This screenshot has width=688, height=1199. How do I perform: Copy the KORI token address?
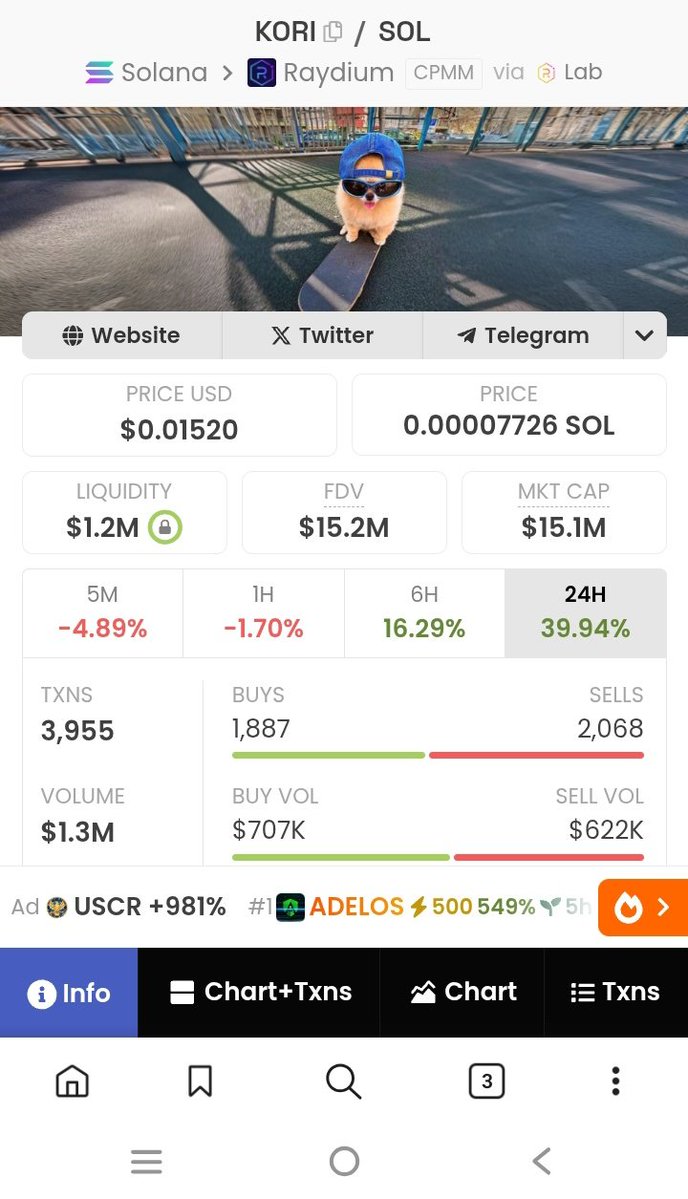[x=333, y=32]
